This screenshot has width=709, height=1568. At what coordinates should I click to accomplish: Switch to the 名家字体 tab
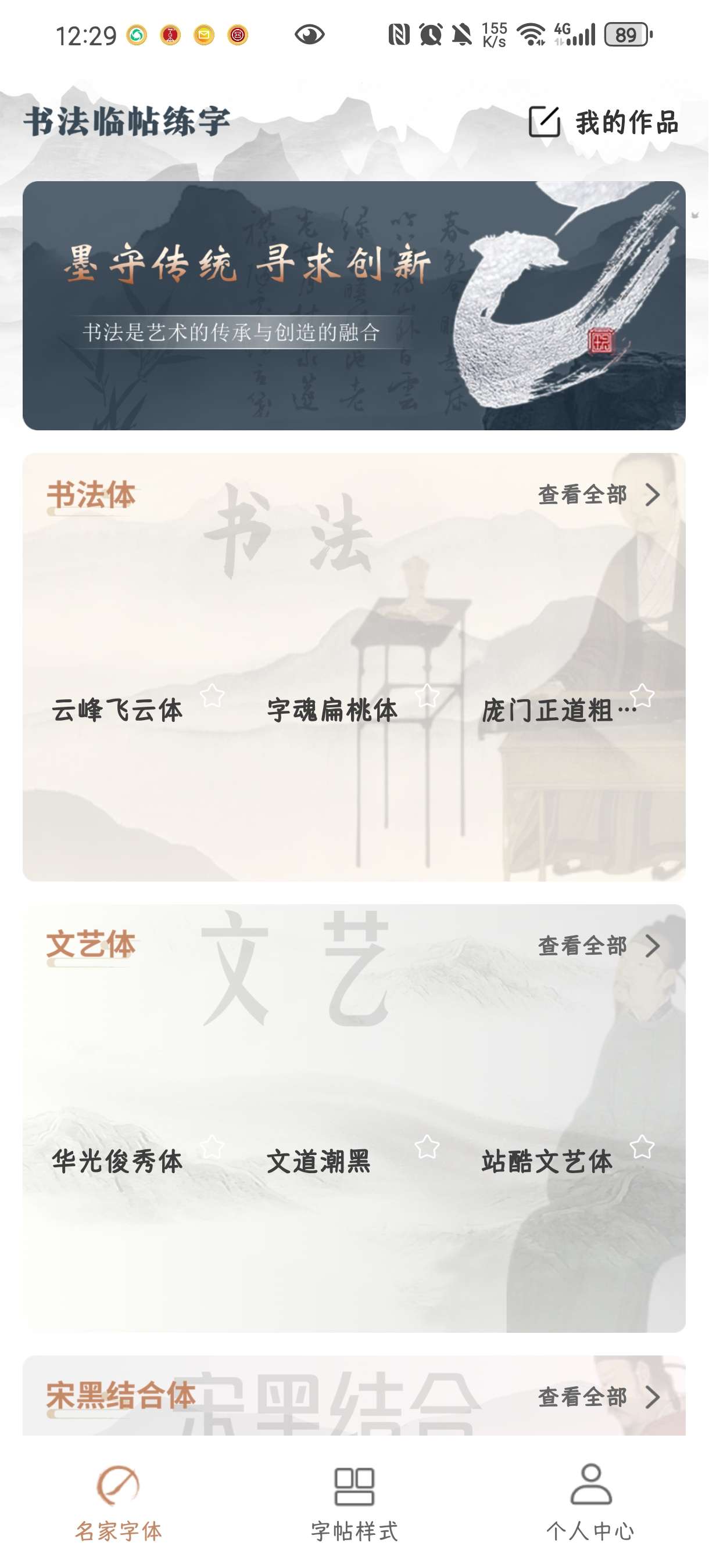(118, 1504)
